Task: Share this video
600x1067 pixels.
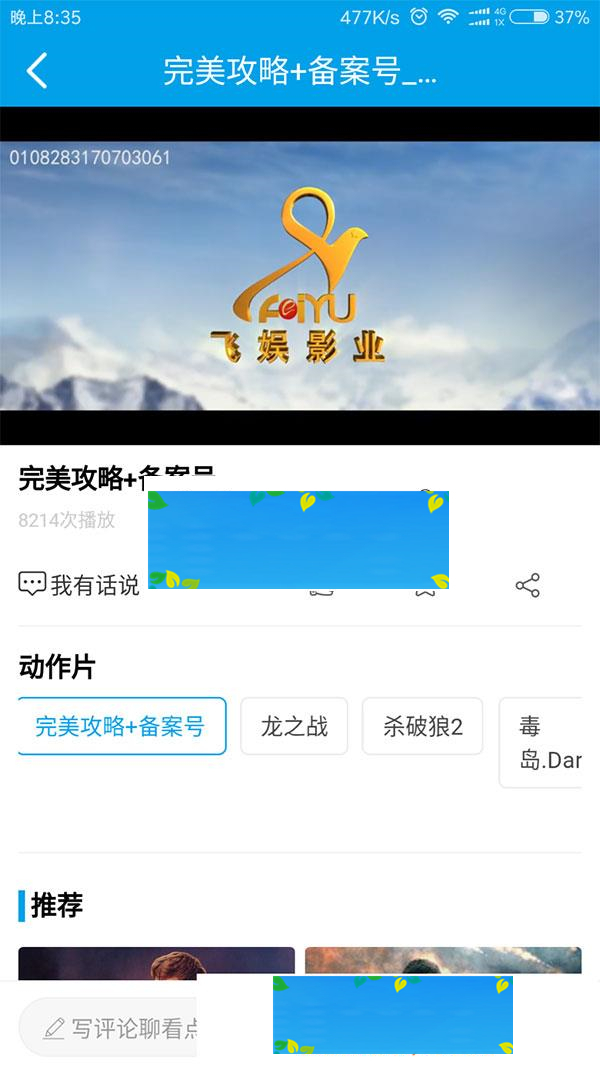Action: (527, 585)
